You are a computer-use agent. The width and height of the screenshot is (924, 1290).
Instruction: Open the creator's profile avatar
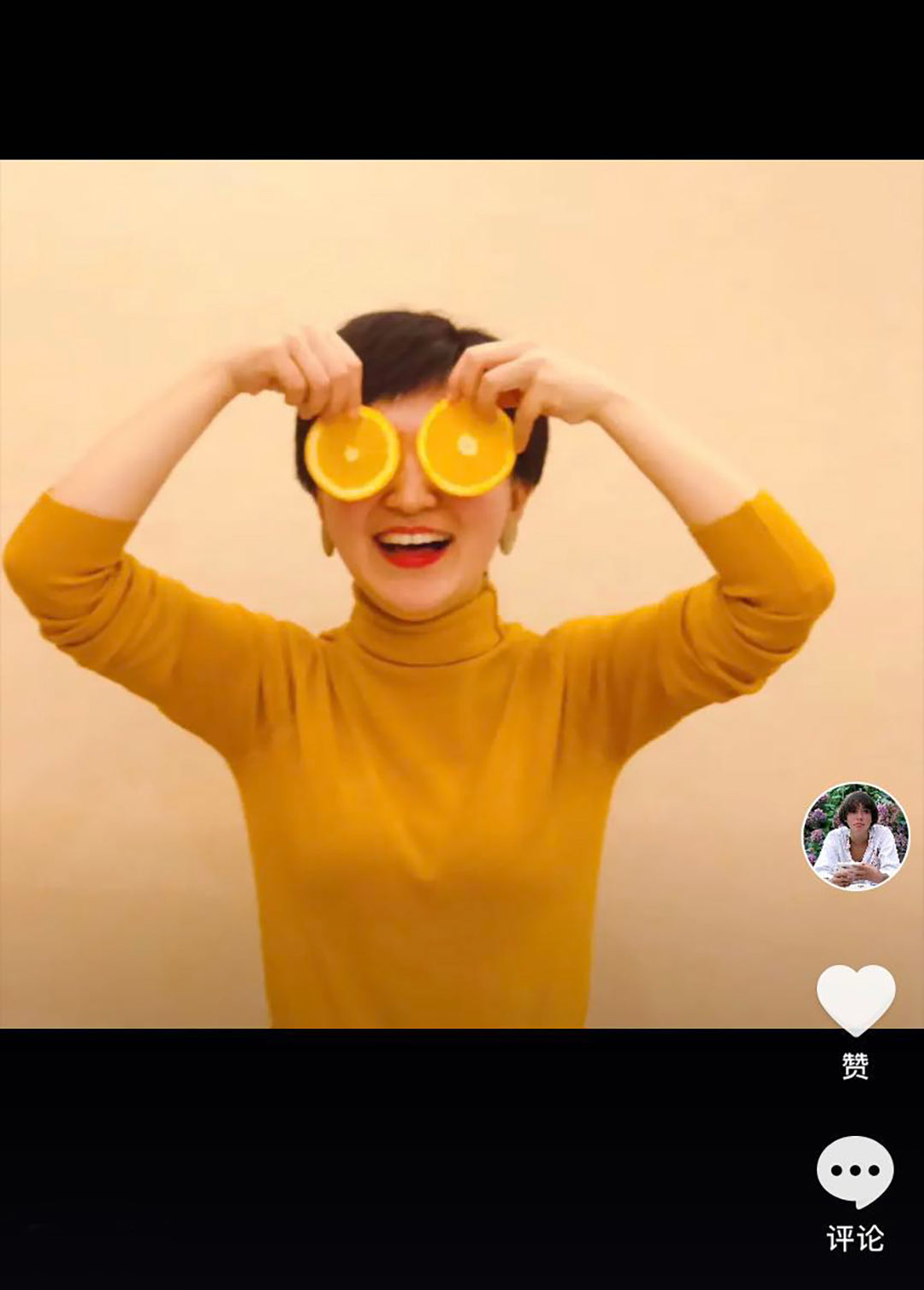tap(856, 836)
